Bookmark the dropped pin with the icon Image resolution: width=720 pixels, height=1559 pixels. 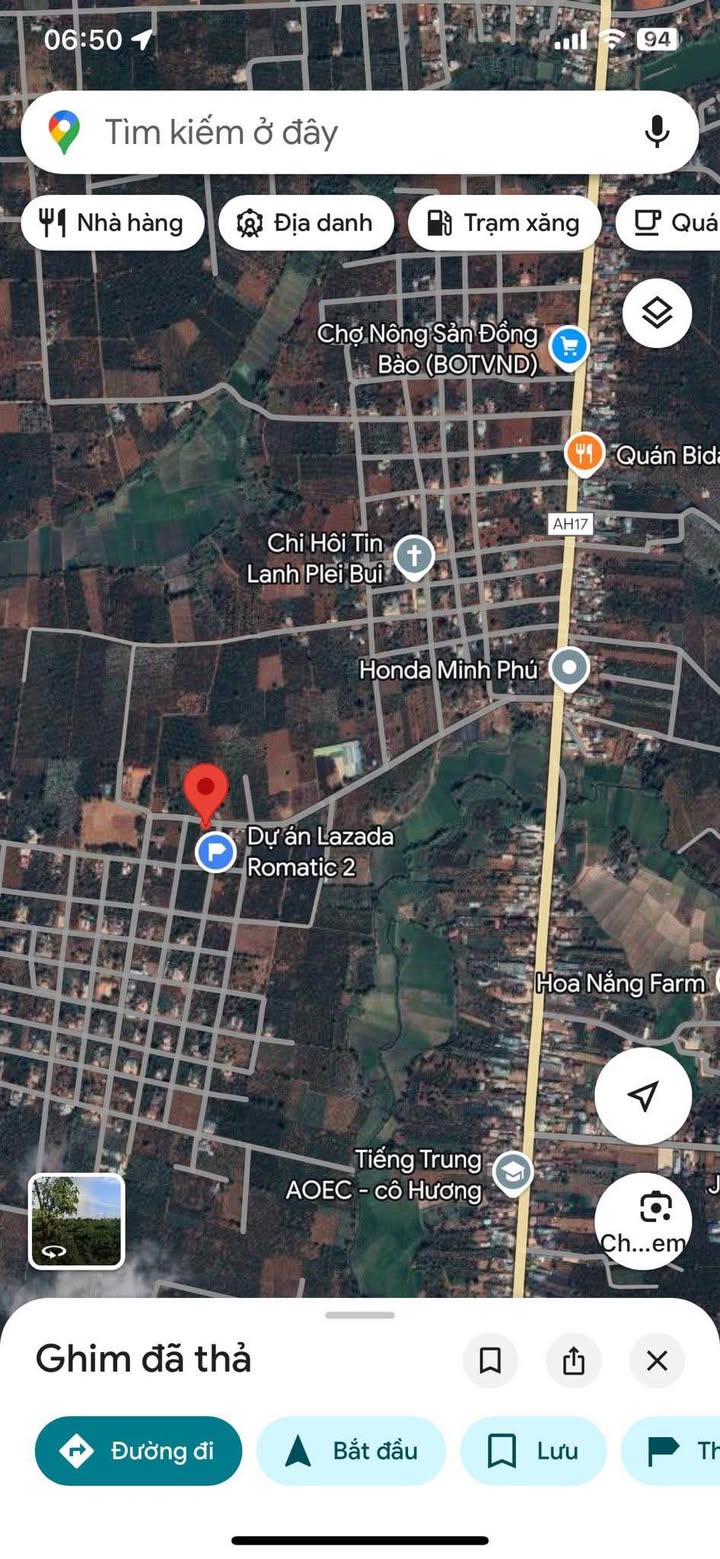tap(490, 1361)
